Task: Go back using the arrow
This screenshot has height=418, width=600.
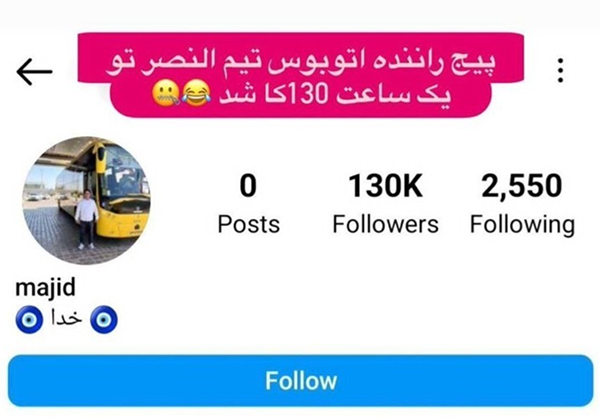Action: [34, 72]
